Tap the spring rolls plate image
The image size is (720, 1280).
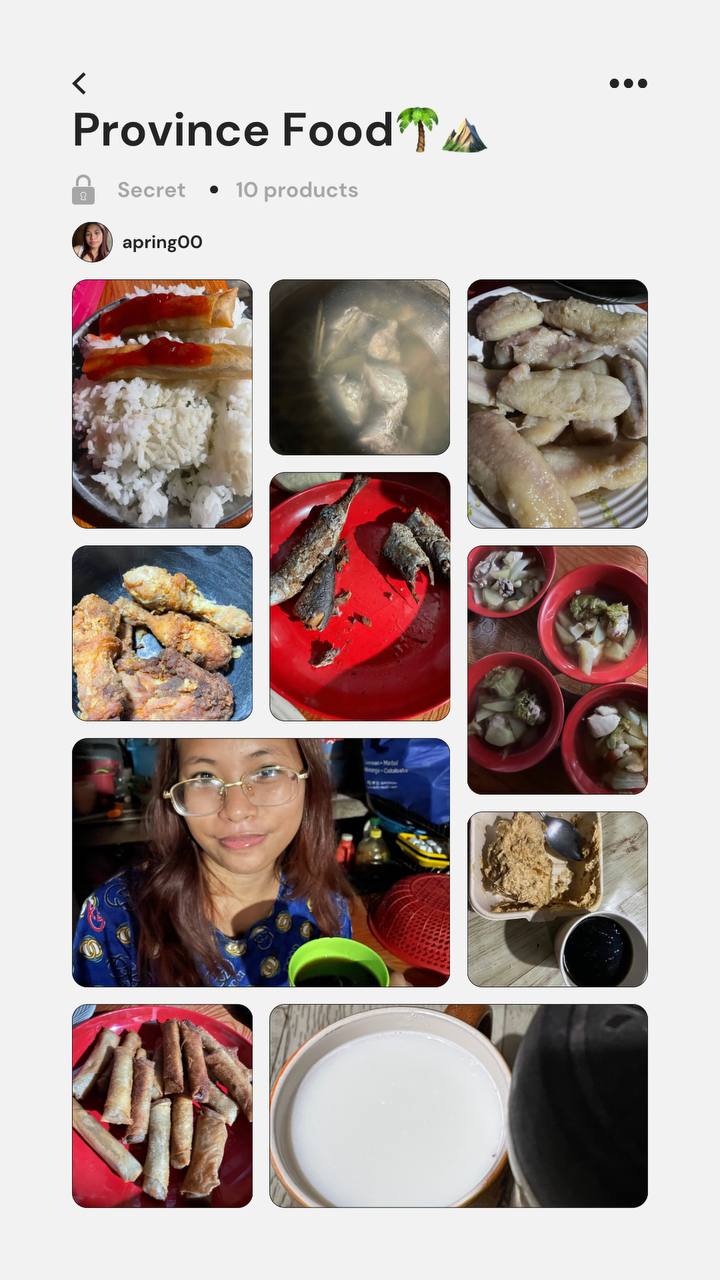click(161, 1104)
